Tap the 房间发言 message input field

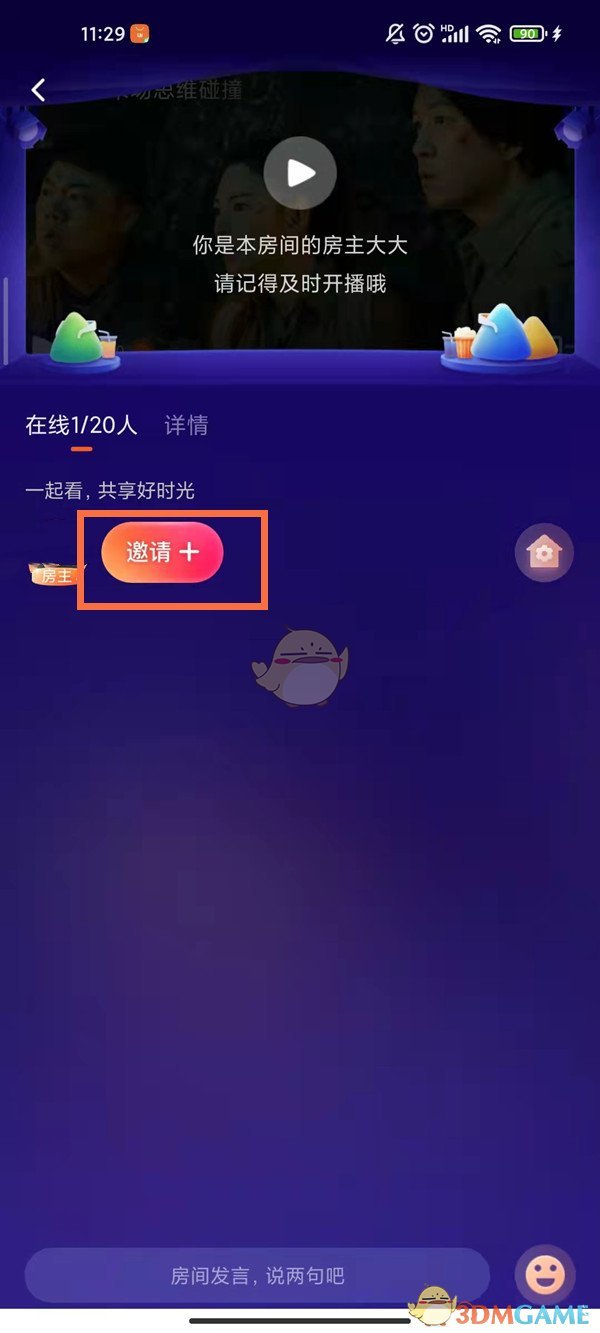click(x=257, y=1275)
